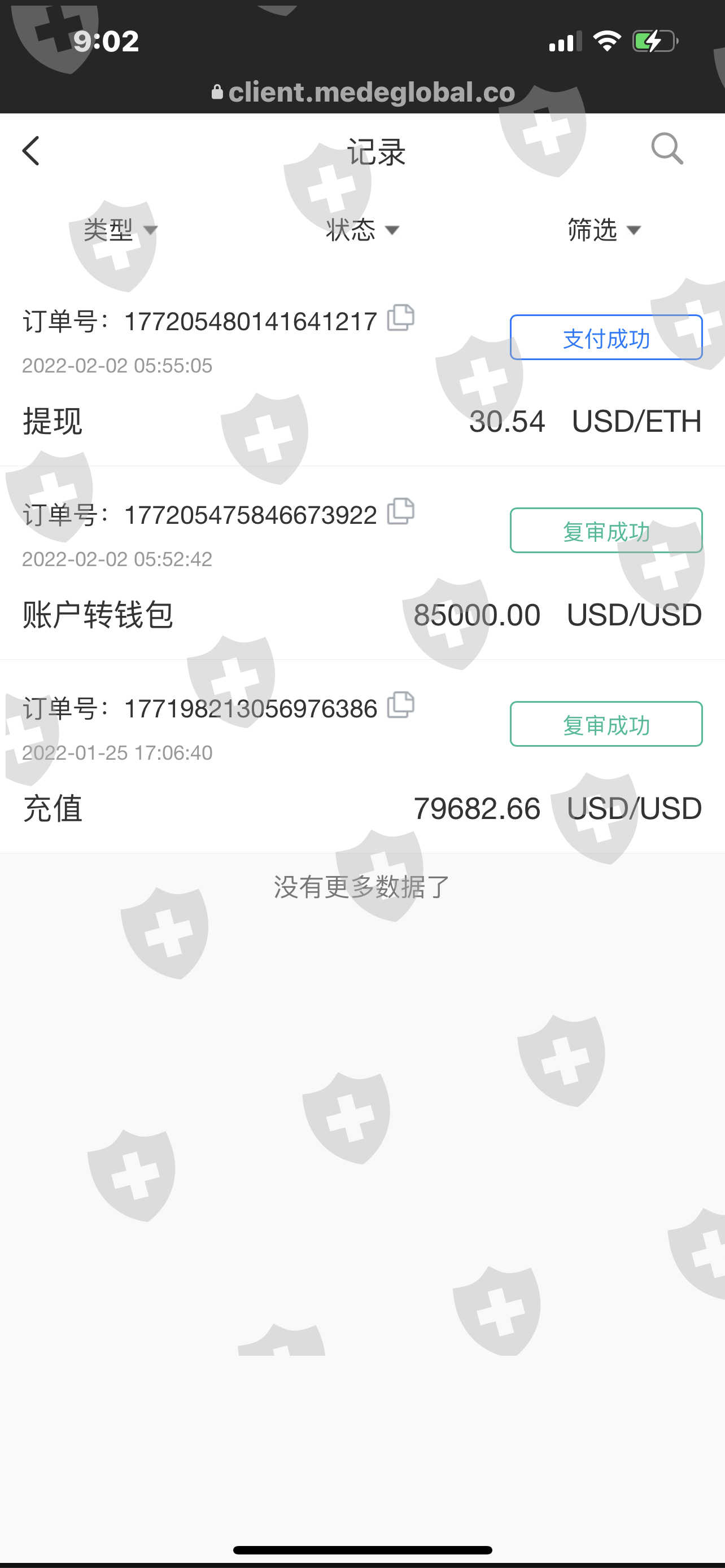Image resolution: width=725 pixels, height=1568 pixels.
Task: Expand the 类型 dropdown filter
Action: tap(120, 230)
